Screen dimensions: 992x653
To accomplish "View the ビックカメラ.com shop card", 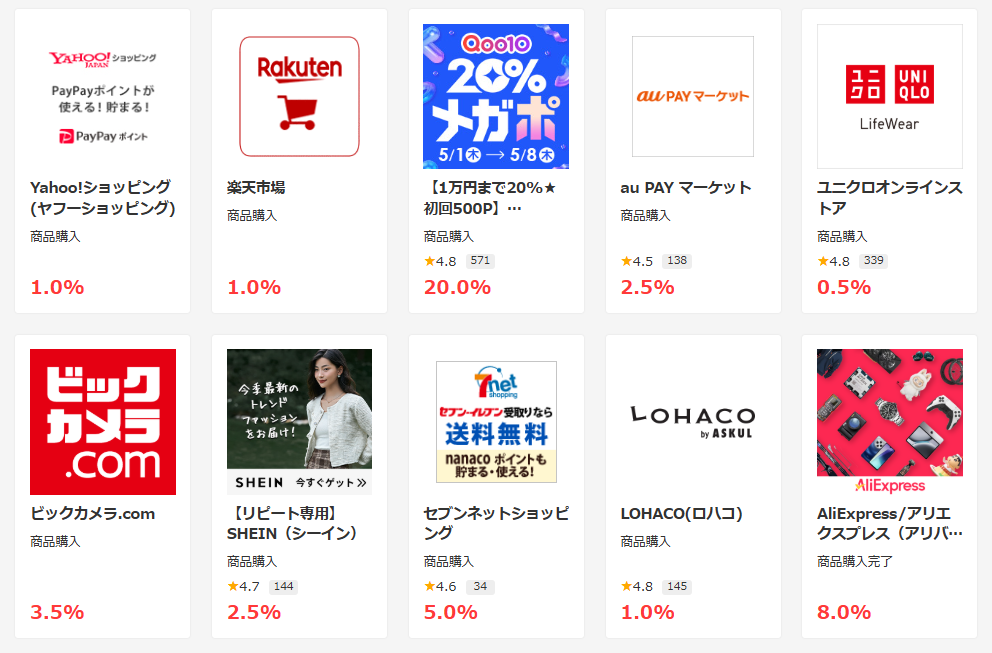I will tap(103, 486).
